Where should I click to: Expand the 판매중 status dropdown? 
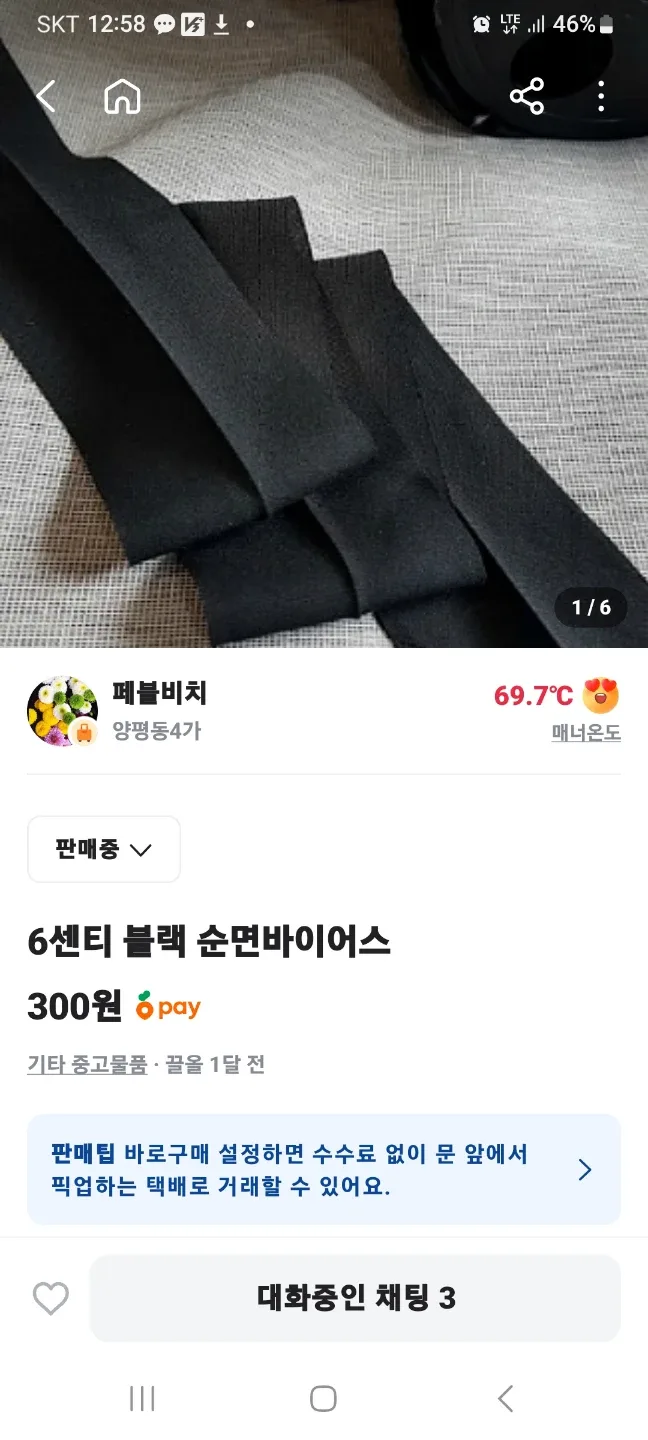[104, 849]
